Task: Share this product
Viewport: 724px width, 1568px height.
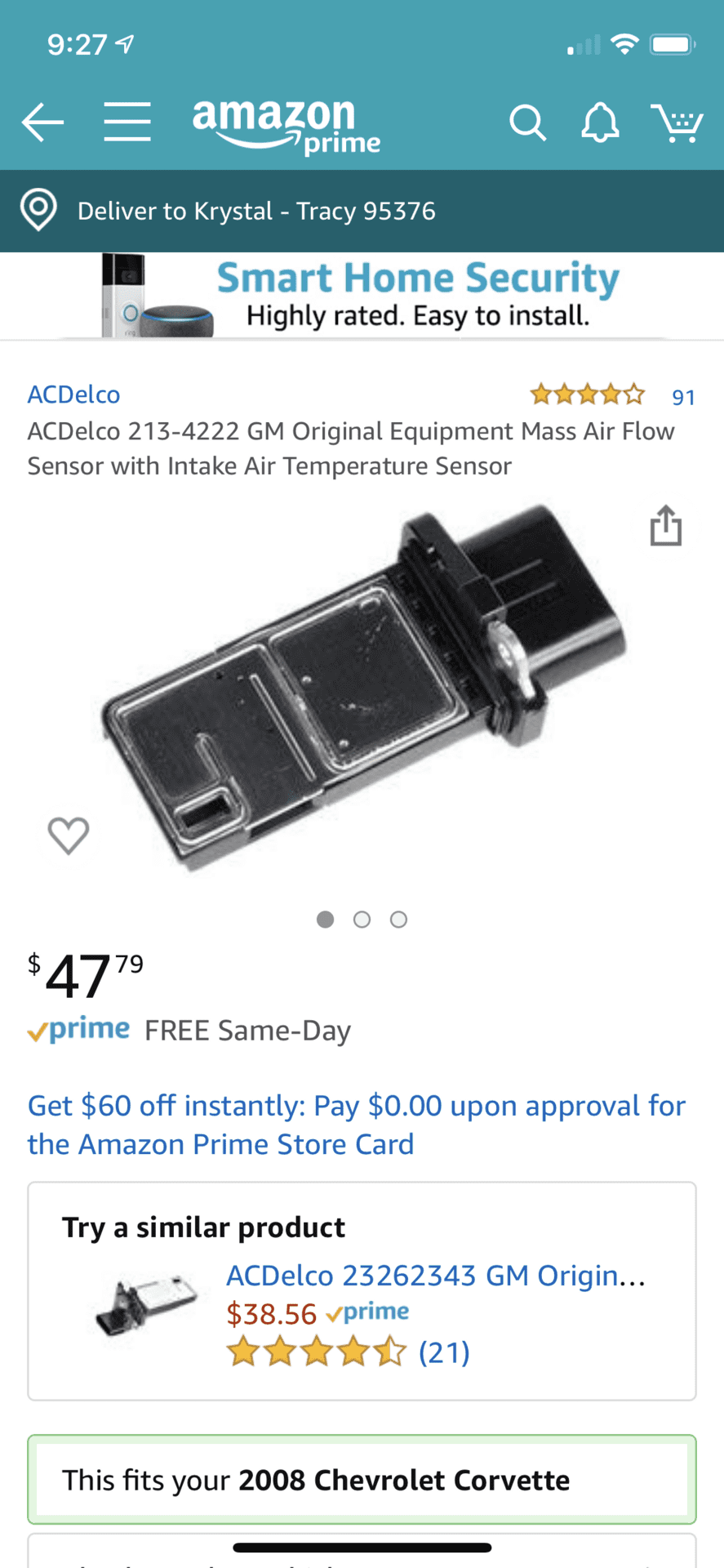Action: pos(666,525)
